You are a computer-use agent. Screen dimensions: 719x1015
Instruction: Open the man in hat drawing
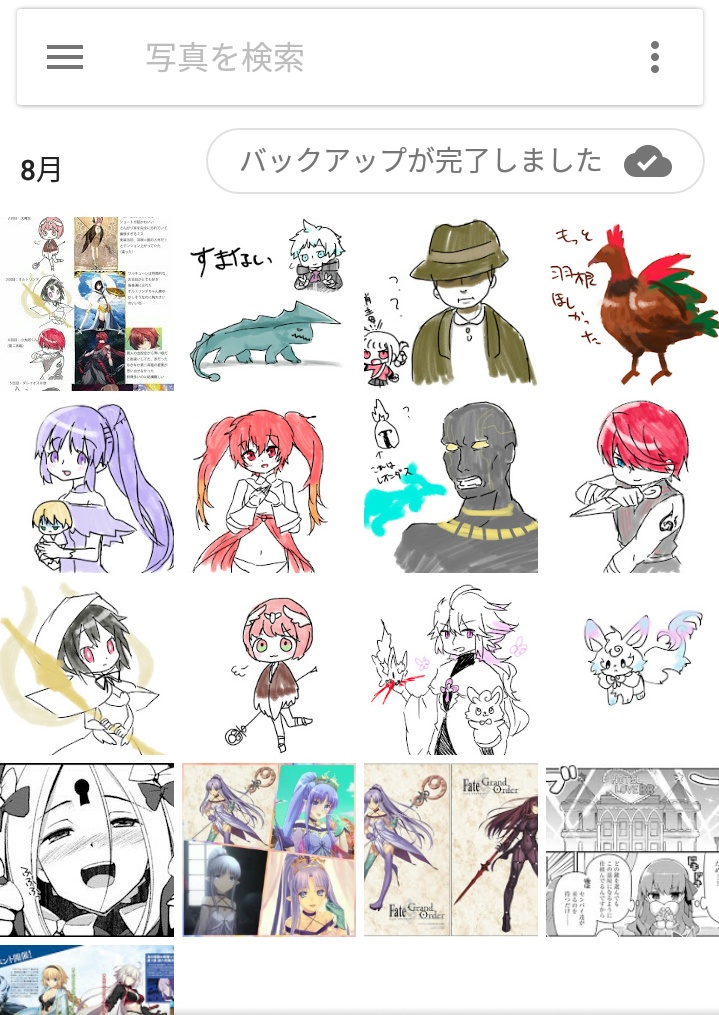click(x=451, y=304)
